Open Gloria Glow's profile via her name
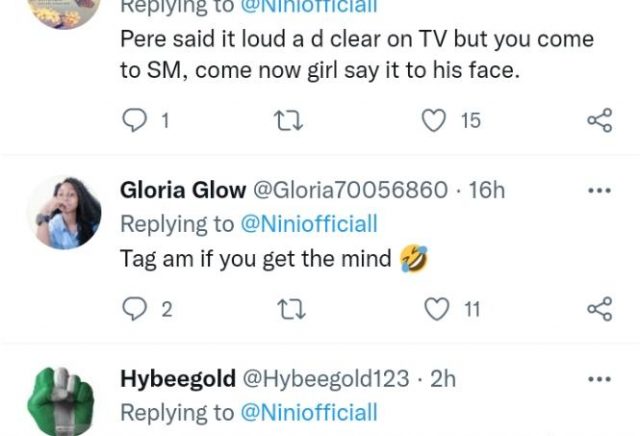This screenshot has width=640, height=436. pos(178,190)
